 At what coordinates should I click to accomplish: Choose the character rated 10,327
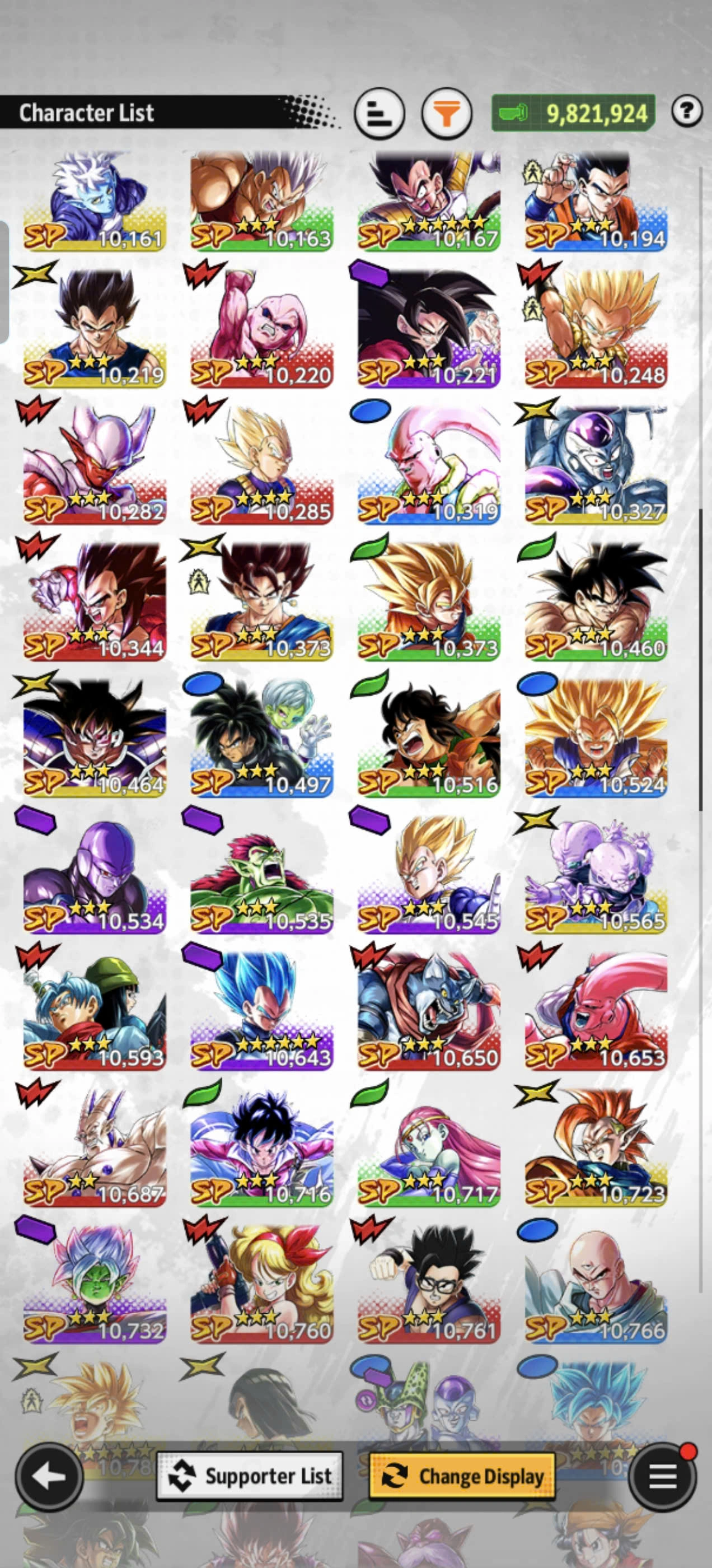pos(596,466)
